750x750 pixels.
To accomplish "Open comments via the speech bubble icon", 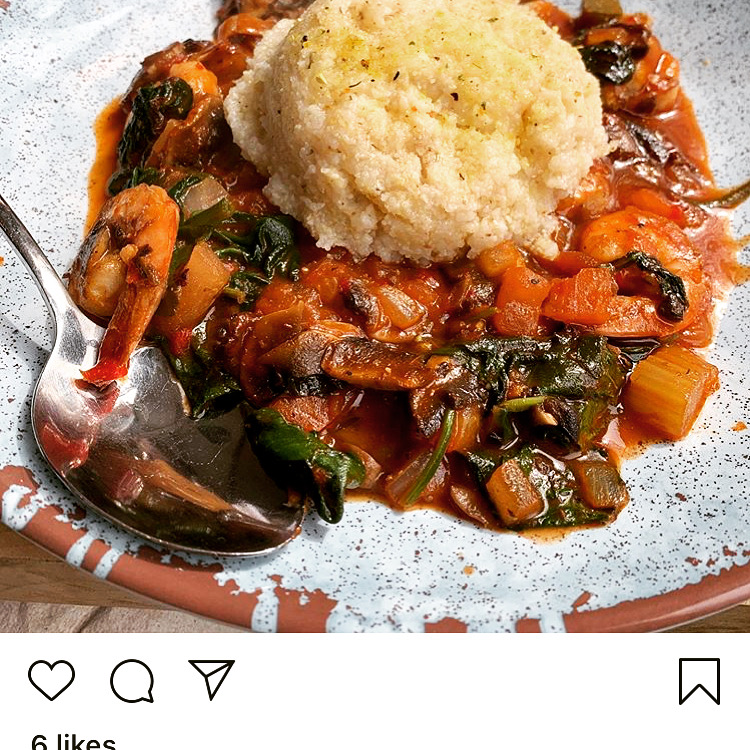I will (x=132, y=681).
